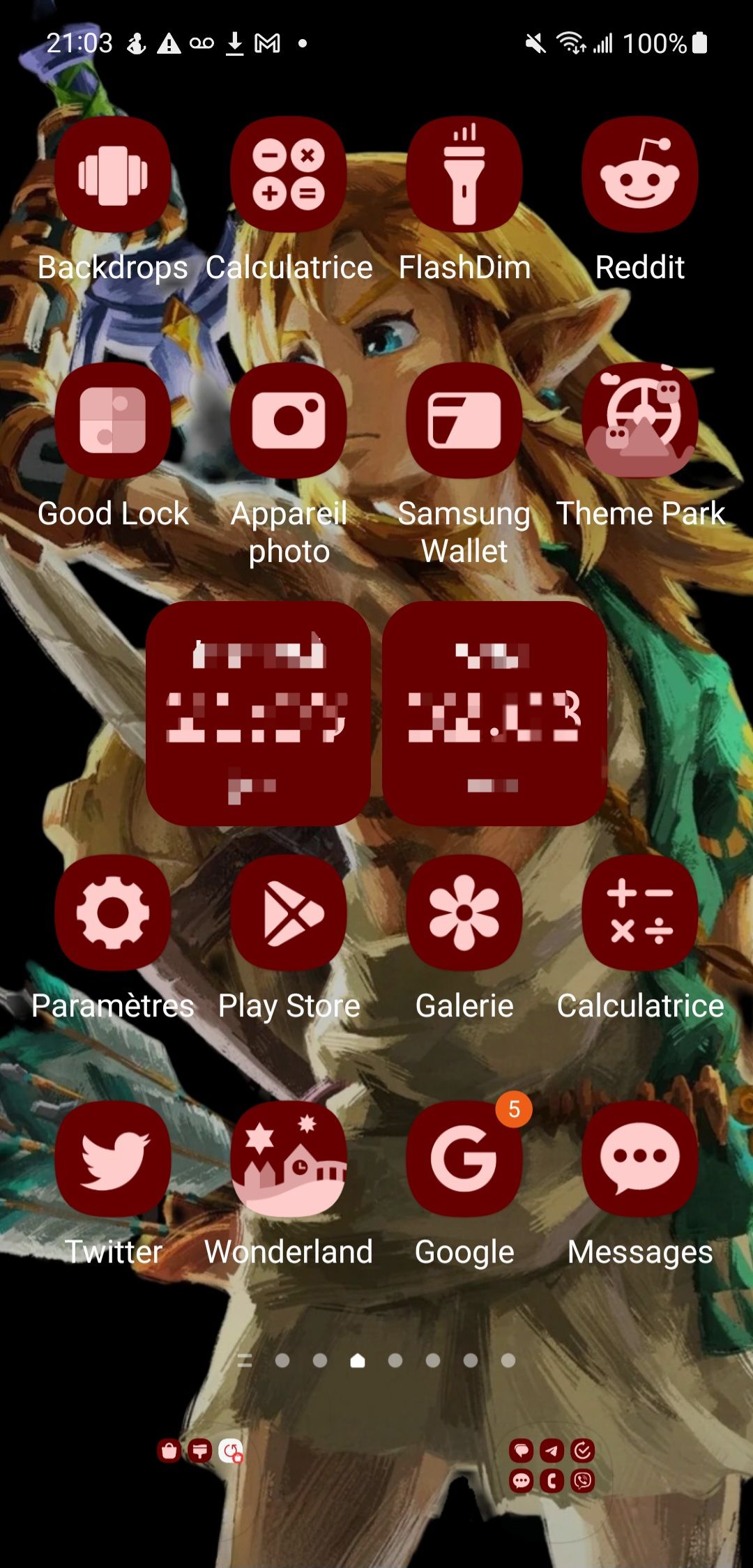Open Google app with 5 badge

[x=464, y=1159]
